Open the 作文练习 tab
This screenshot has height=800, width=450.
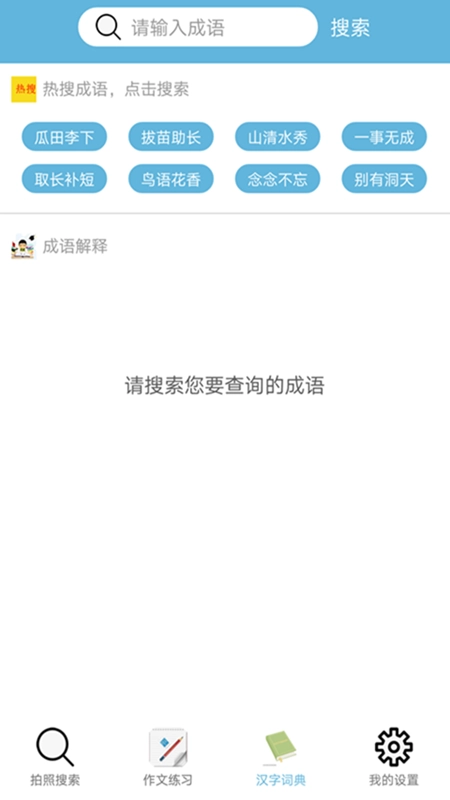pos(168,757)
